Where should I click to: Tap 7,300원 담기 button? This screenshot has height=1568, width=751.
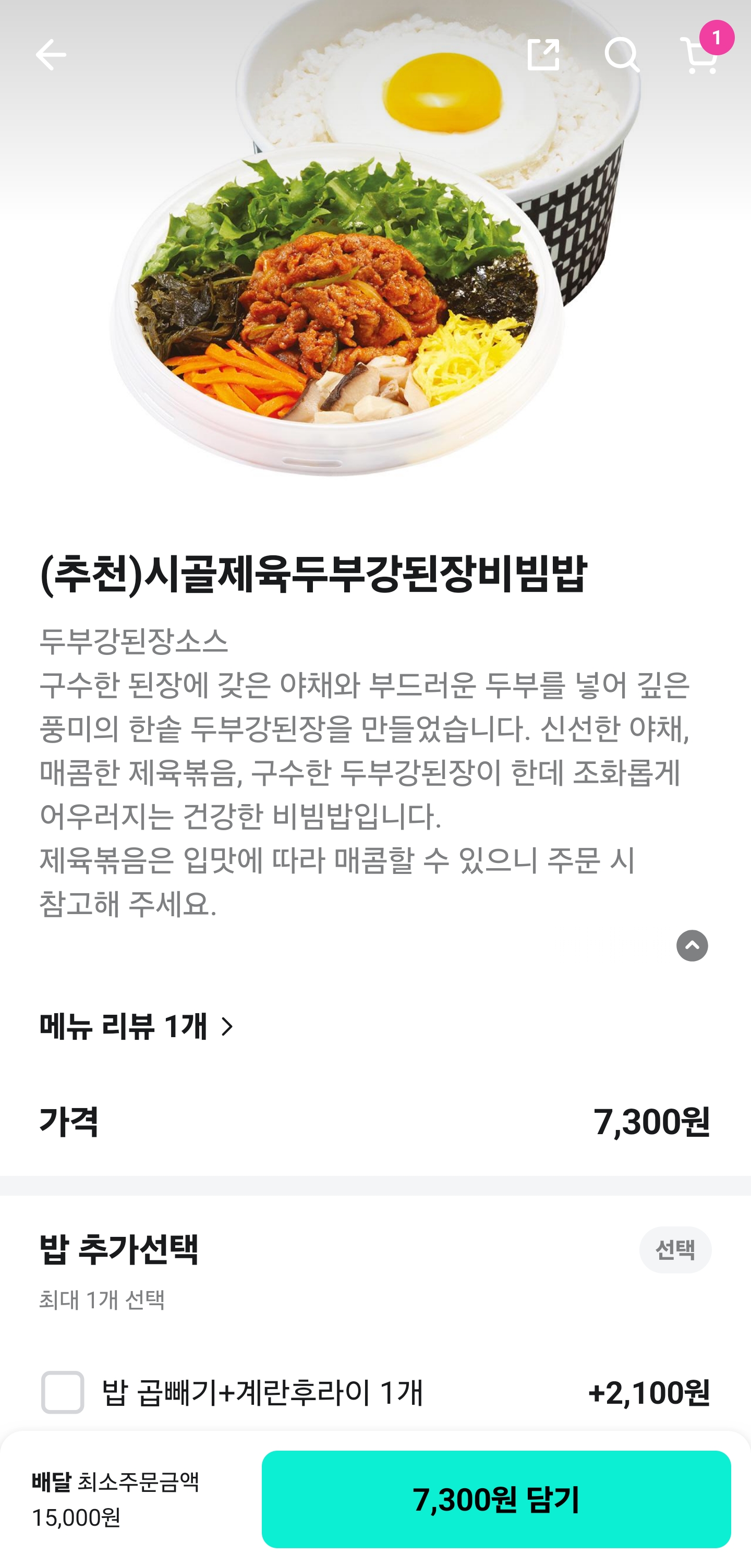(x=496, y=1499)
